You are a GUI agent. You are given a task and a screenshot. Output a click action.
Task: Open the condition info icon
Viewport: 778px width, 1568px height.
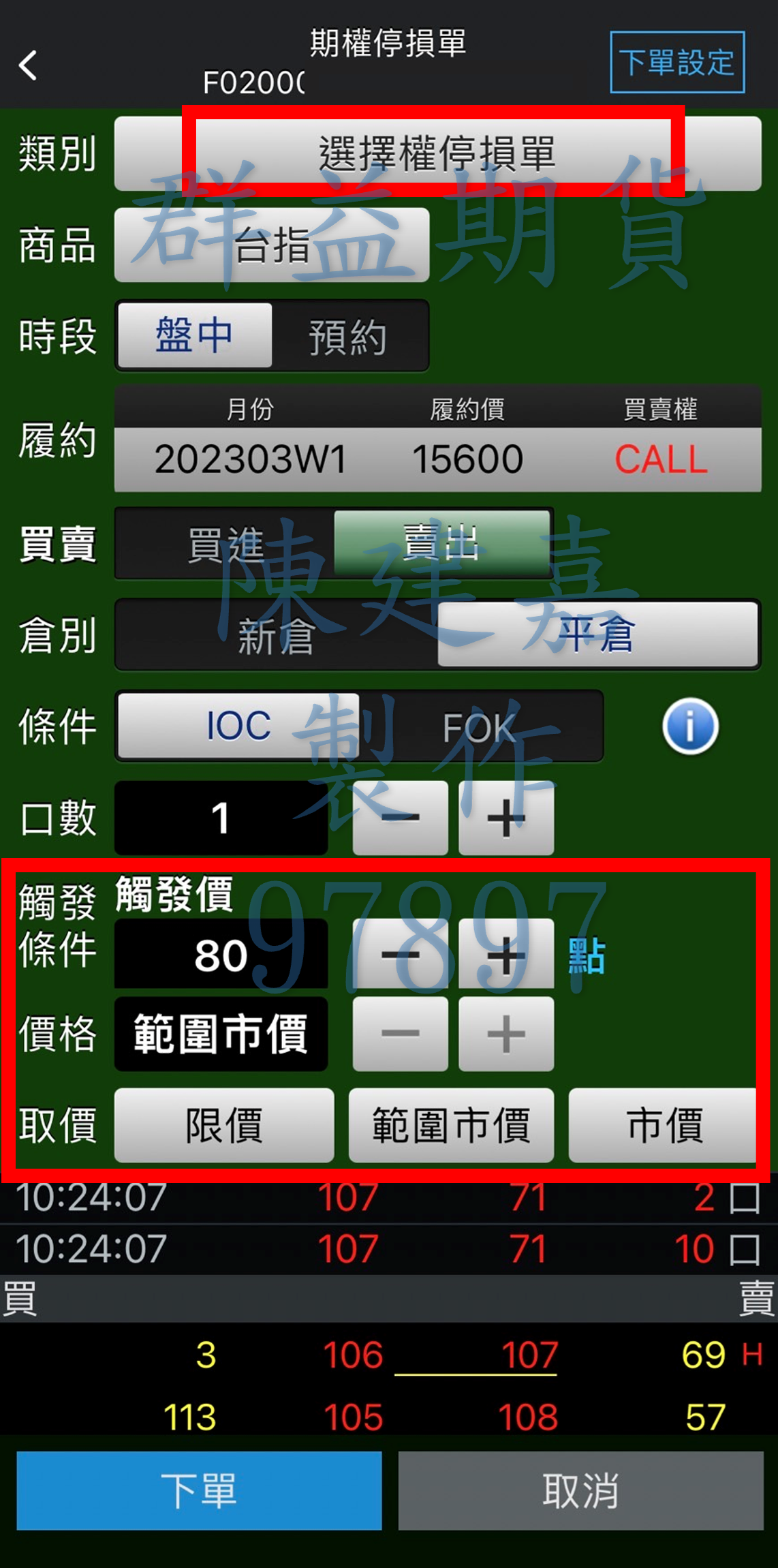[x=689, y=726]
